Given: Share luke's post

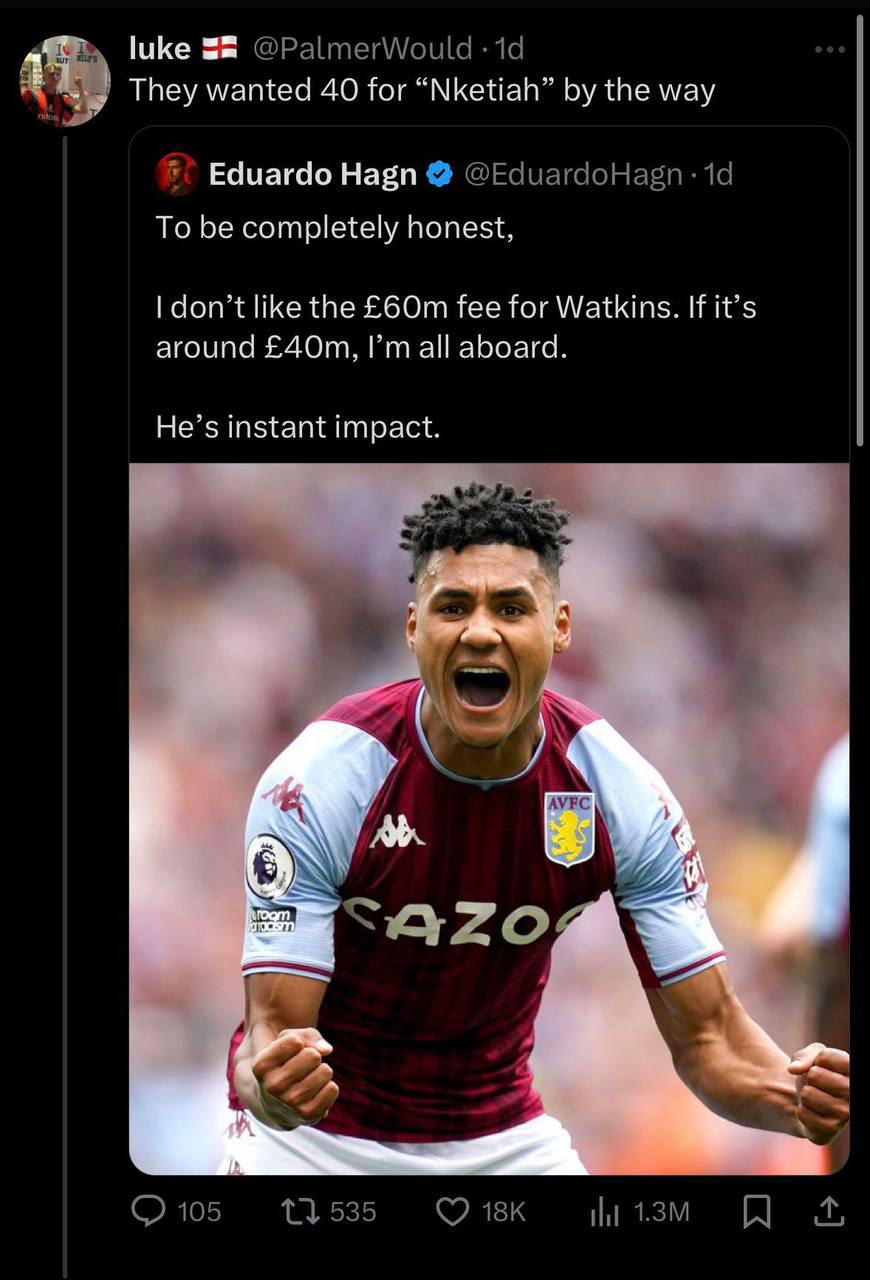Looking at the screenshot, I should point(829,1212).
